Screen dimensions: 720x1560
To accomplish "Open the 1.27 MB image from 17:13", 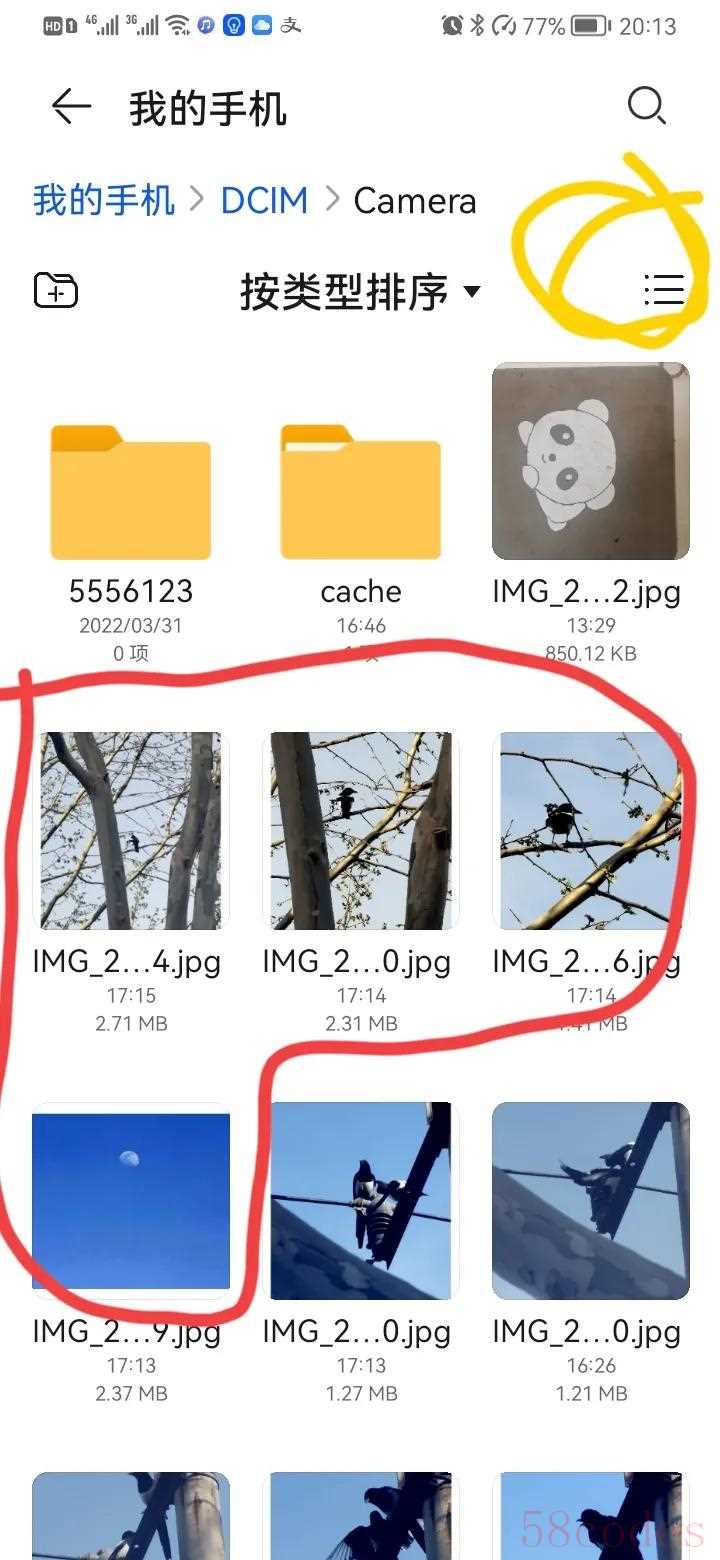I will point(360,1200).
